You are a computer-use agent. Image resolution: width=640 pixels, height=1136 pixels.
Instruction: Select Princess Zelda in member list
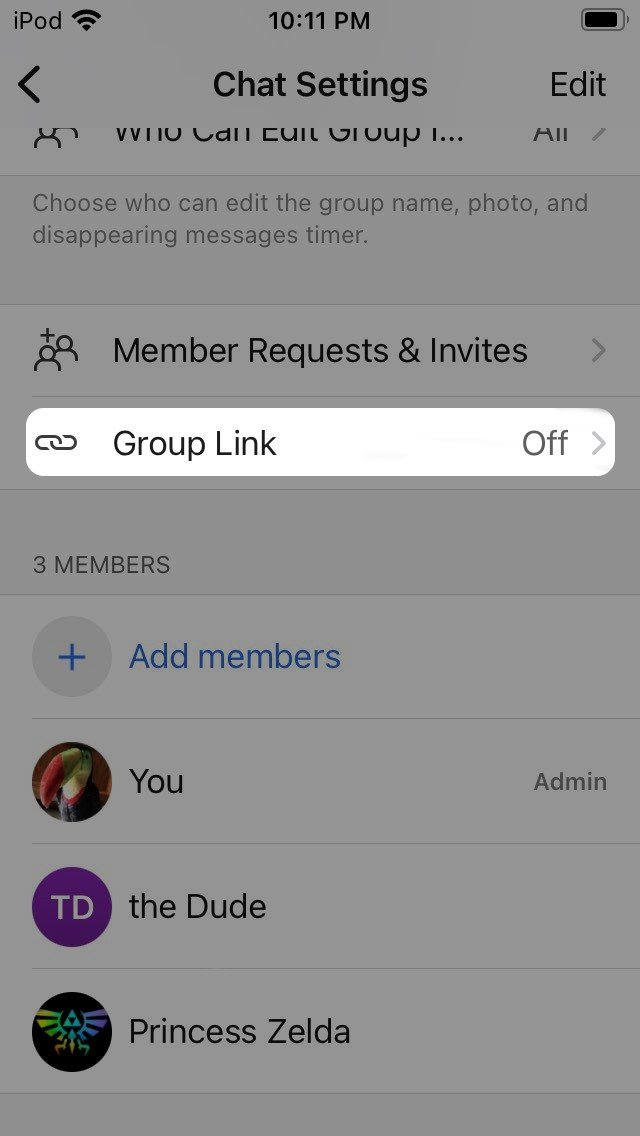320,1031
